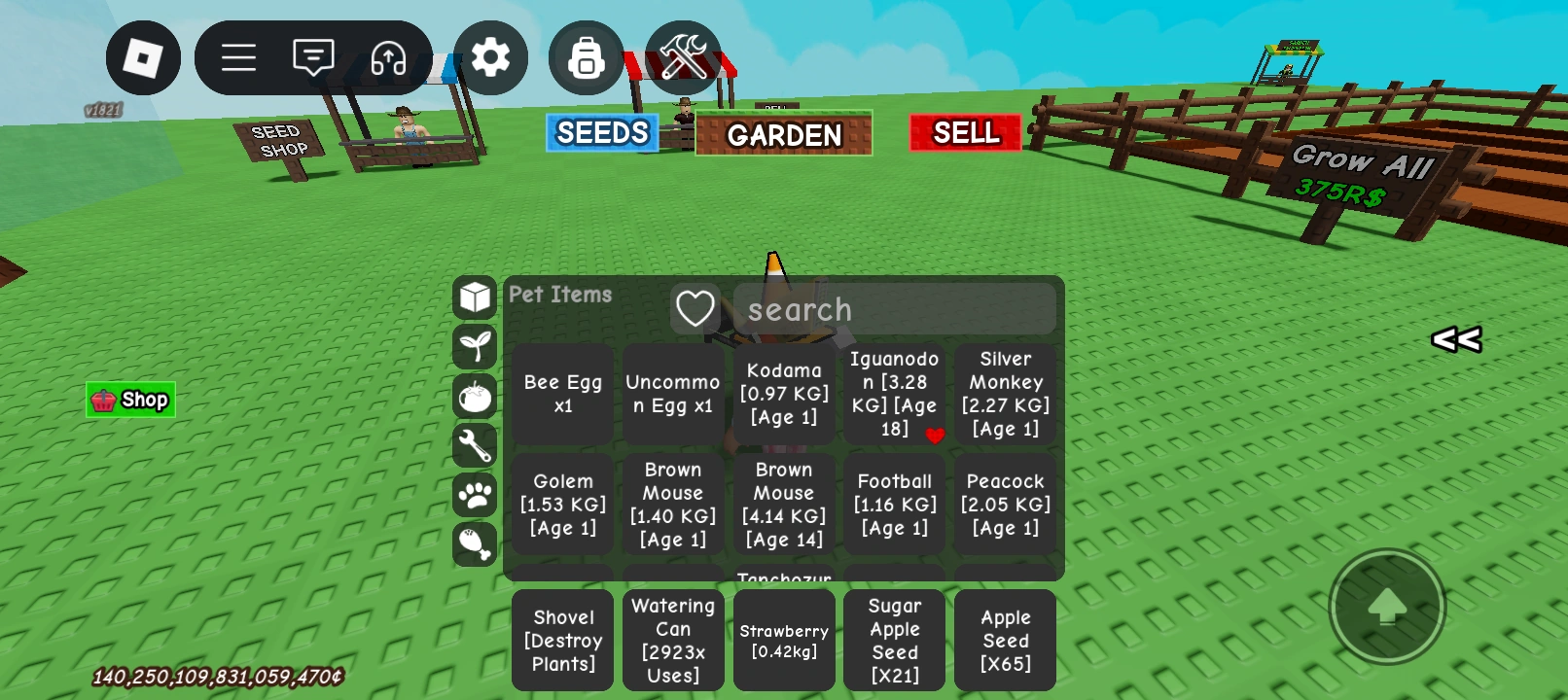1568x700 pixels.
Task: Tap the jump arrow button
Action: 1387,607
